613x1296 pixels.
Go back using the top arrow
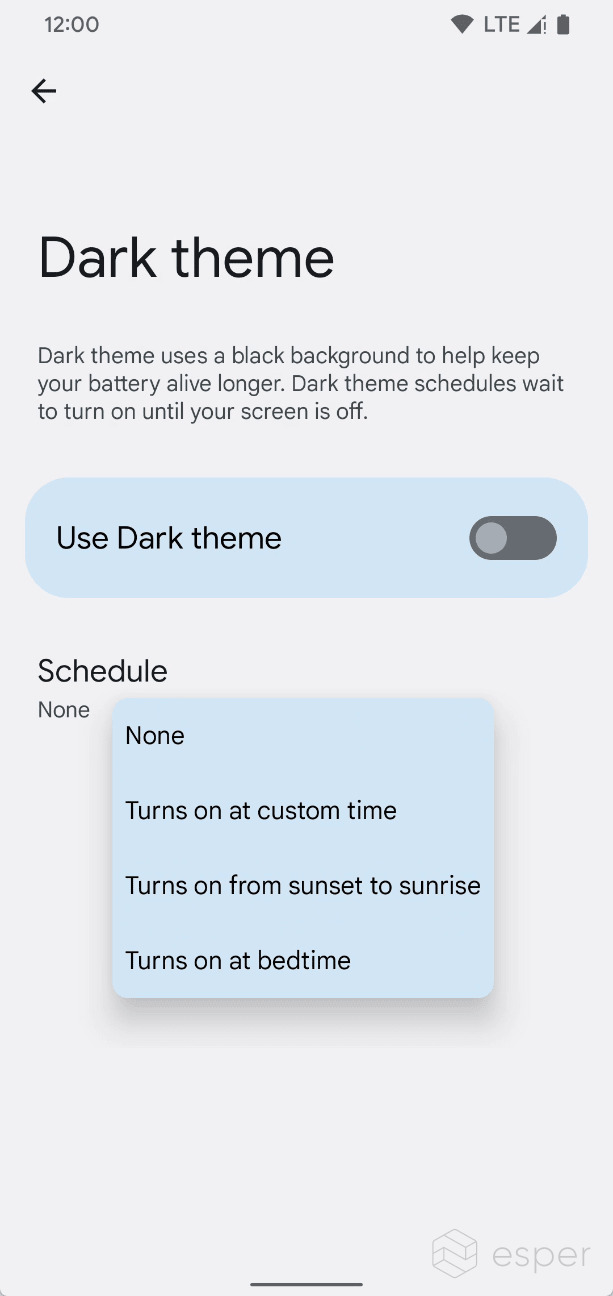[44, 91]
